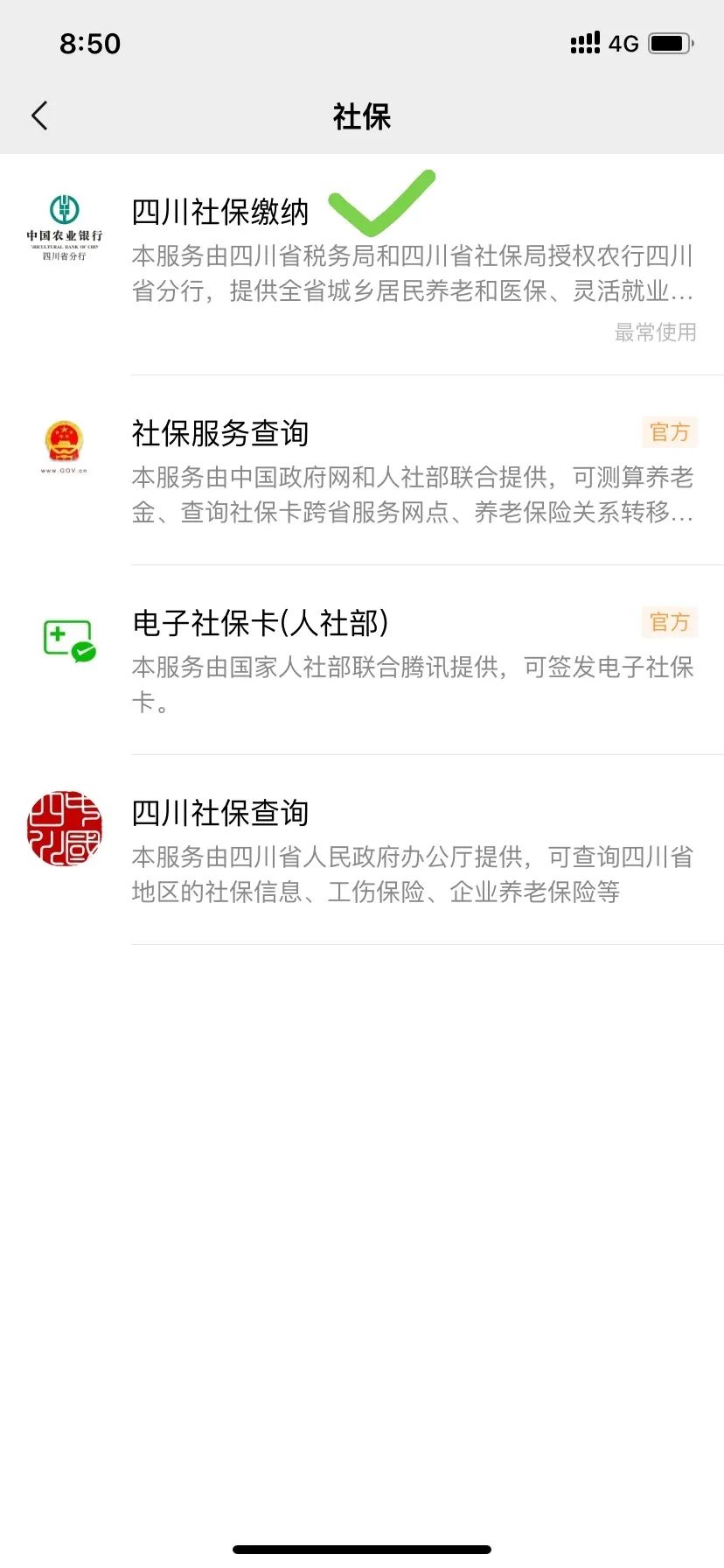
Task: Go back from the 社保 page
Action: 39,115
